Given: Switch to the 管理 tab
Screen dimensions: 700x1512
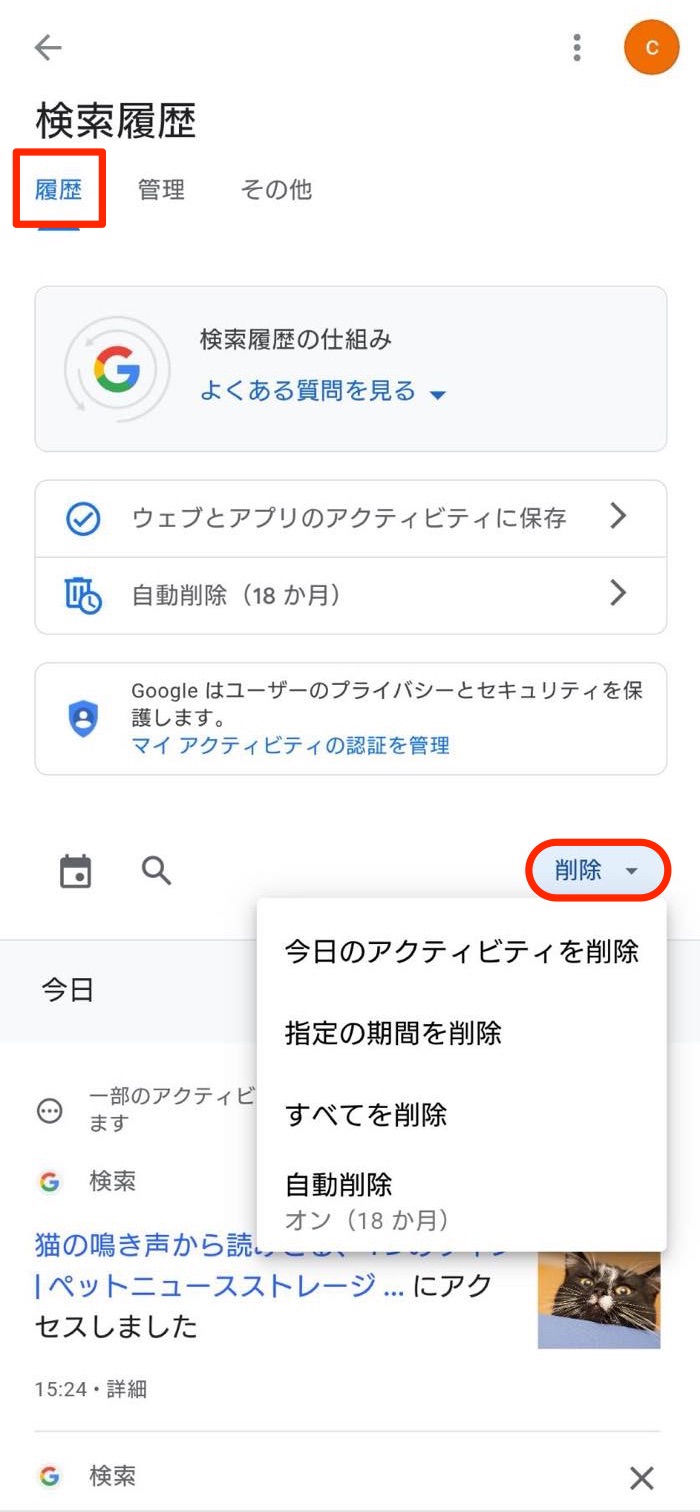Looking at the screenshot, I should (x=161, y=189).
